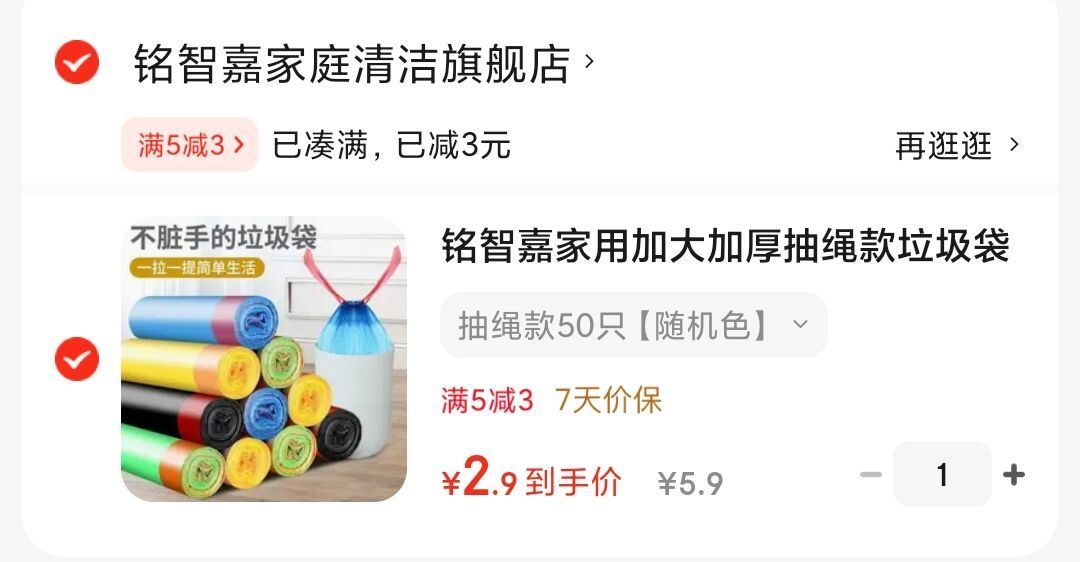The image size is (1080, 562).
Task: Deselect the garbage bag item checkbox
Action: click(x=76, y=359)
